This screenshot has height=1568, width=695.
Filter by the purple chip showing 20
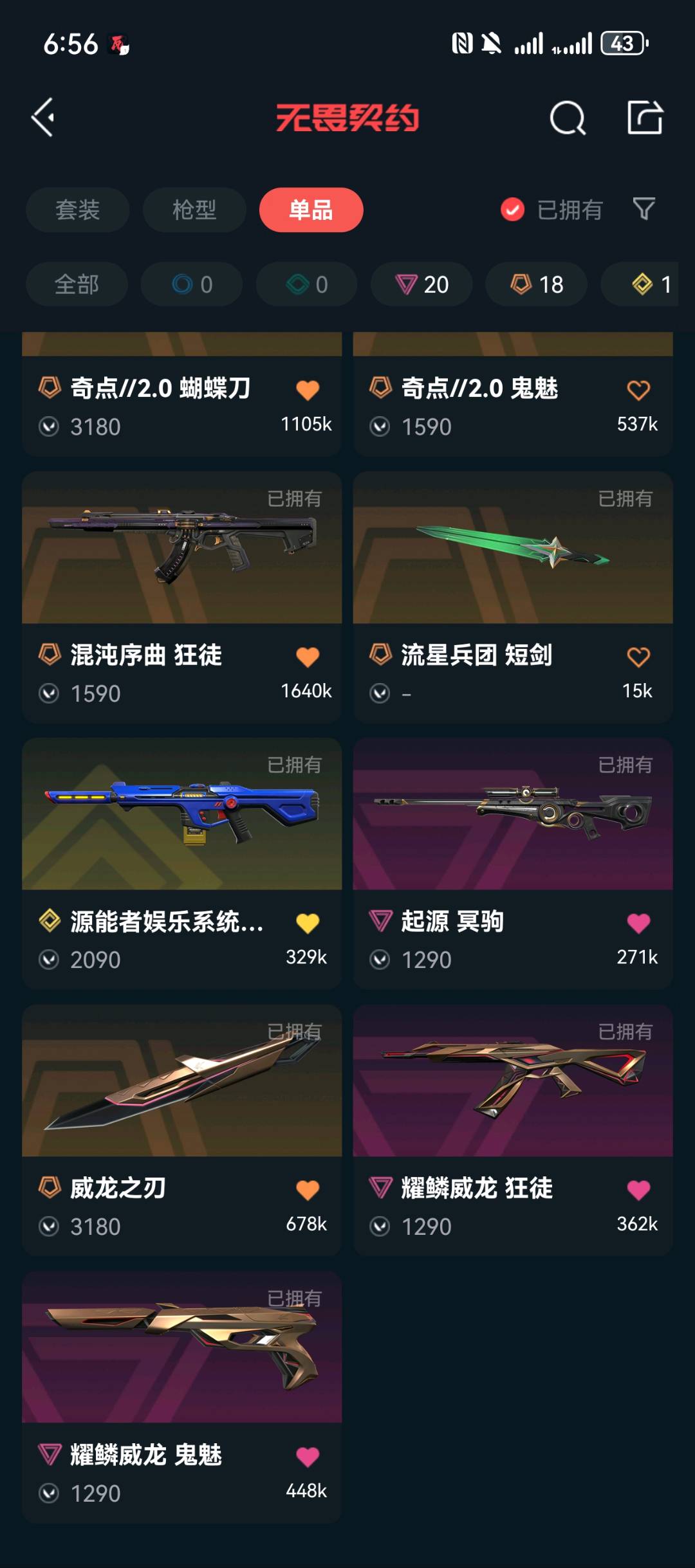pyautogui.click(x=422, y=284)
